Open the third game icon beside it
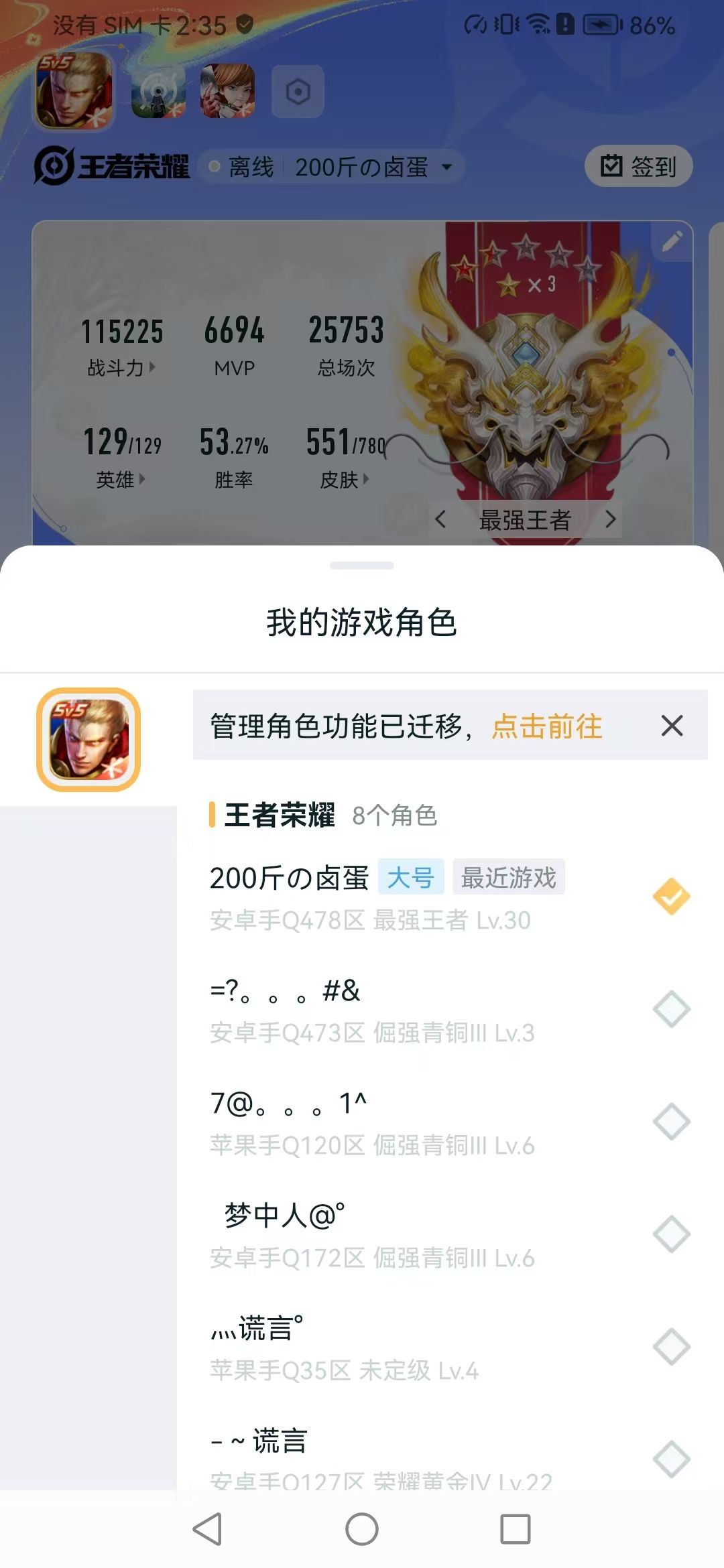 (229, 92)
